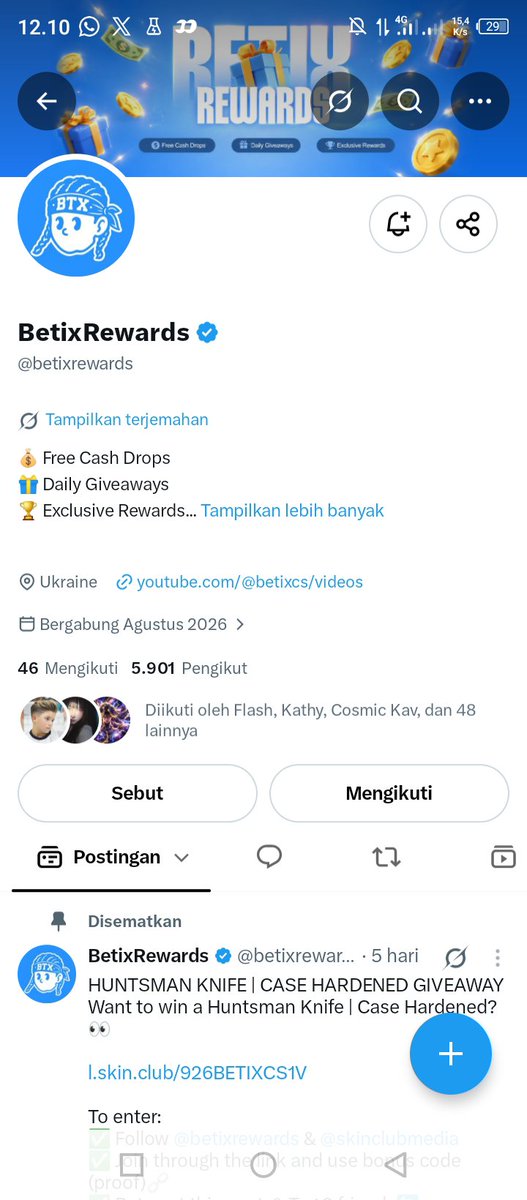Open the three-dot overflow menu in header
The image size is (527, 1200).
[x=480, y=101]
